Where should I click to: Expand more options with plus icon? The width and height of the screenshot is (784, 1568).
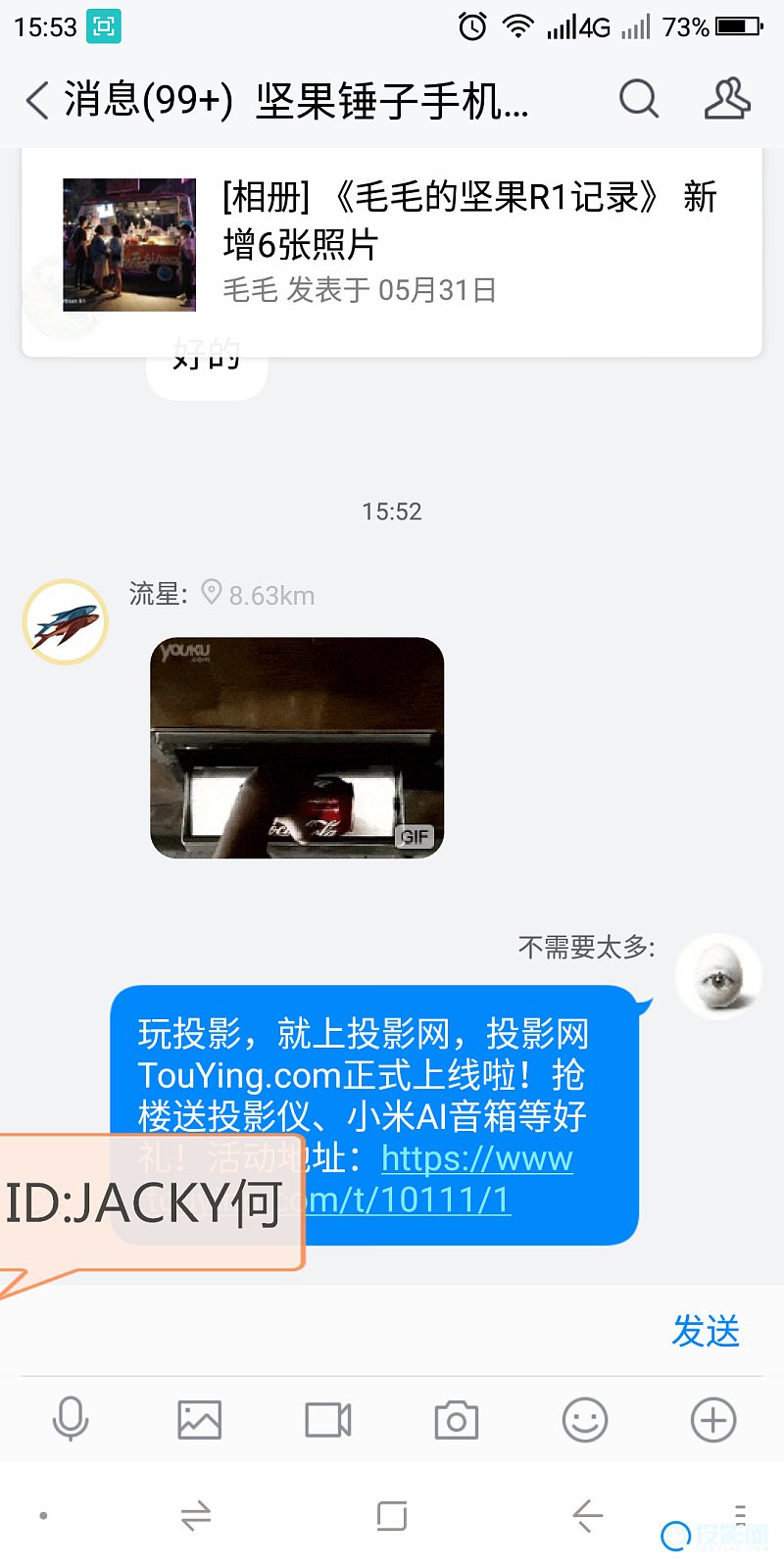(713, 1419)
